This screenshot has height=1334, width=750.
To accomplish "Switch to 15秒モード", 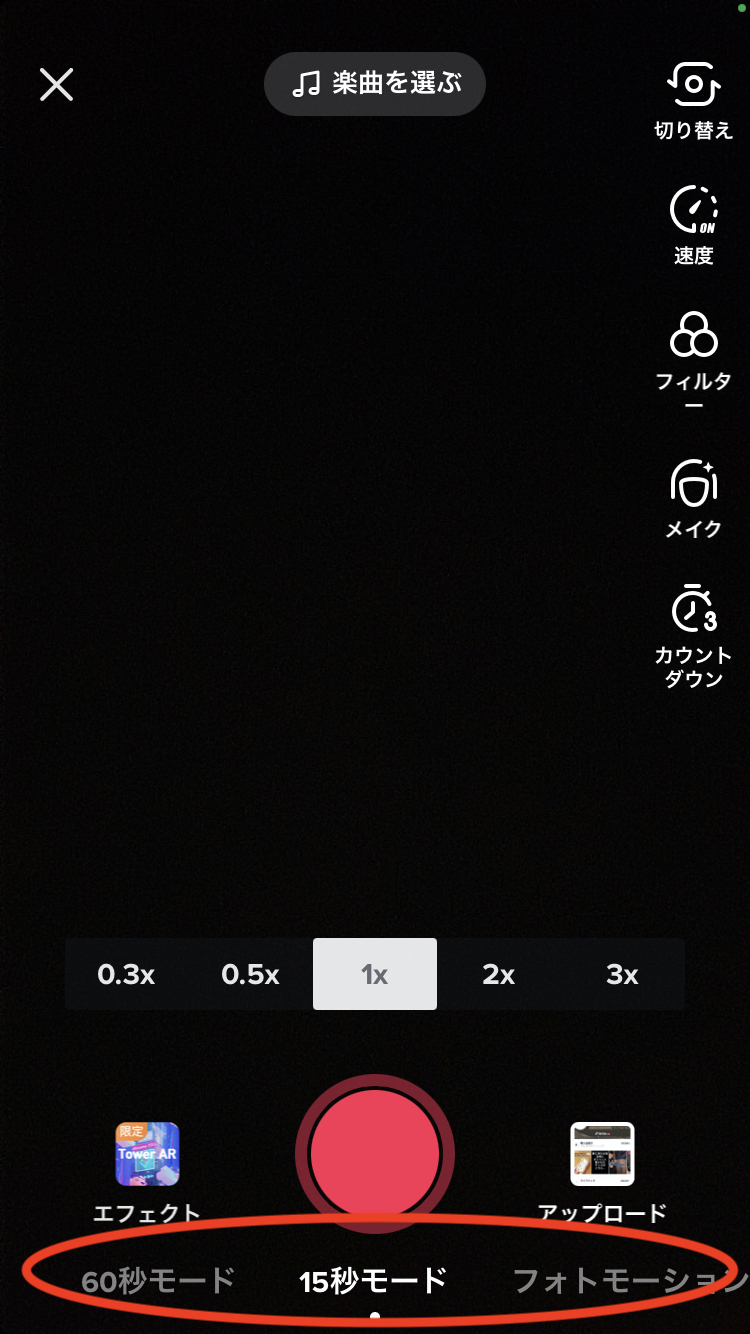I will tap(373, 1280).
